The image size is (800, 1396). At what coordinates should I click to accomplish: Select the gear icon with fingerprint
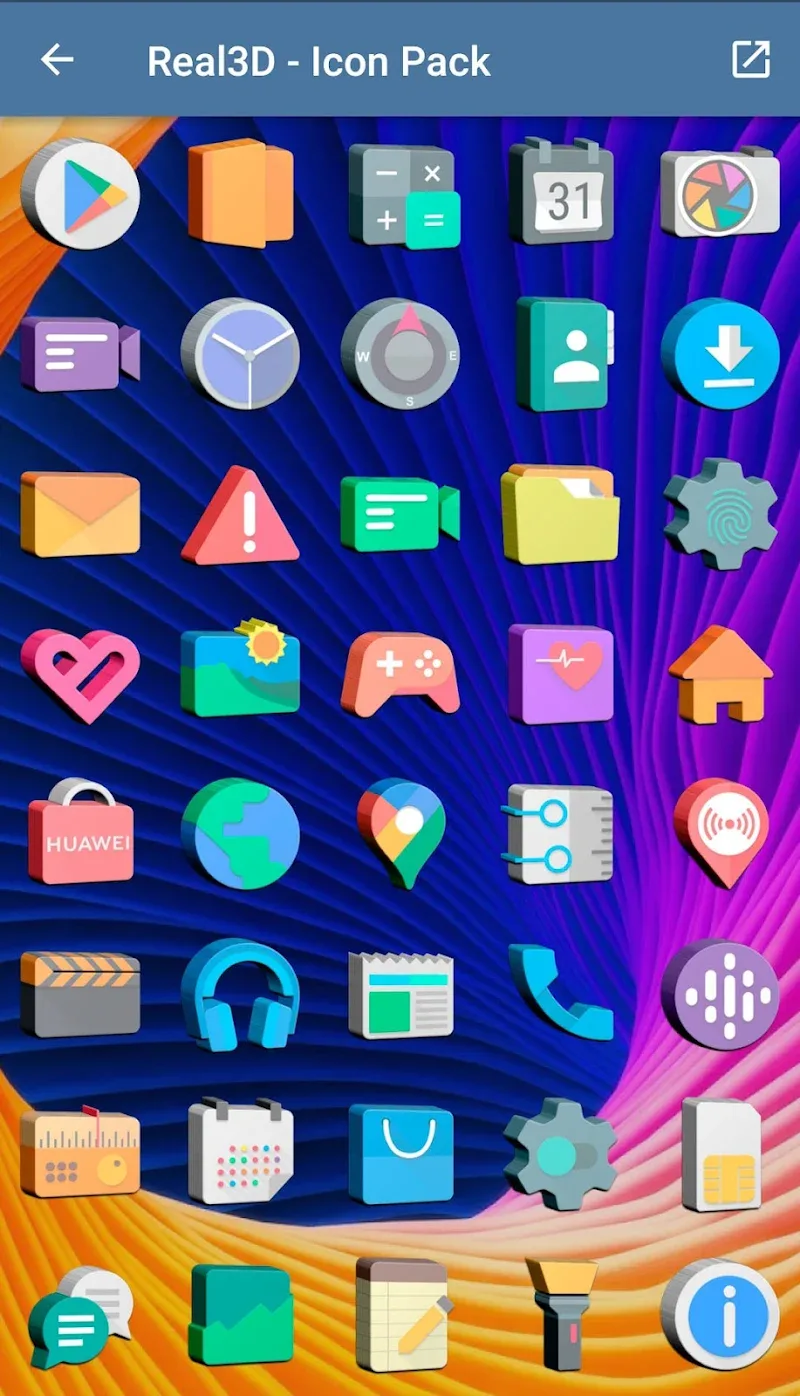pyautogui.click(x=720, y=514)
